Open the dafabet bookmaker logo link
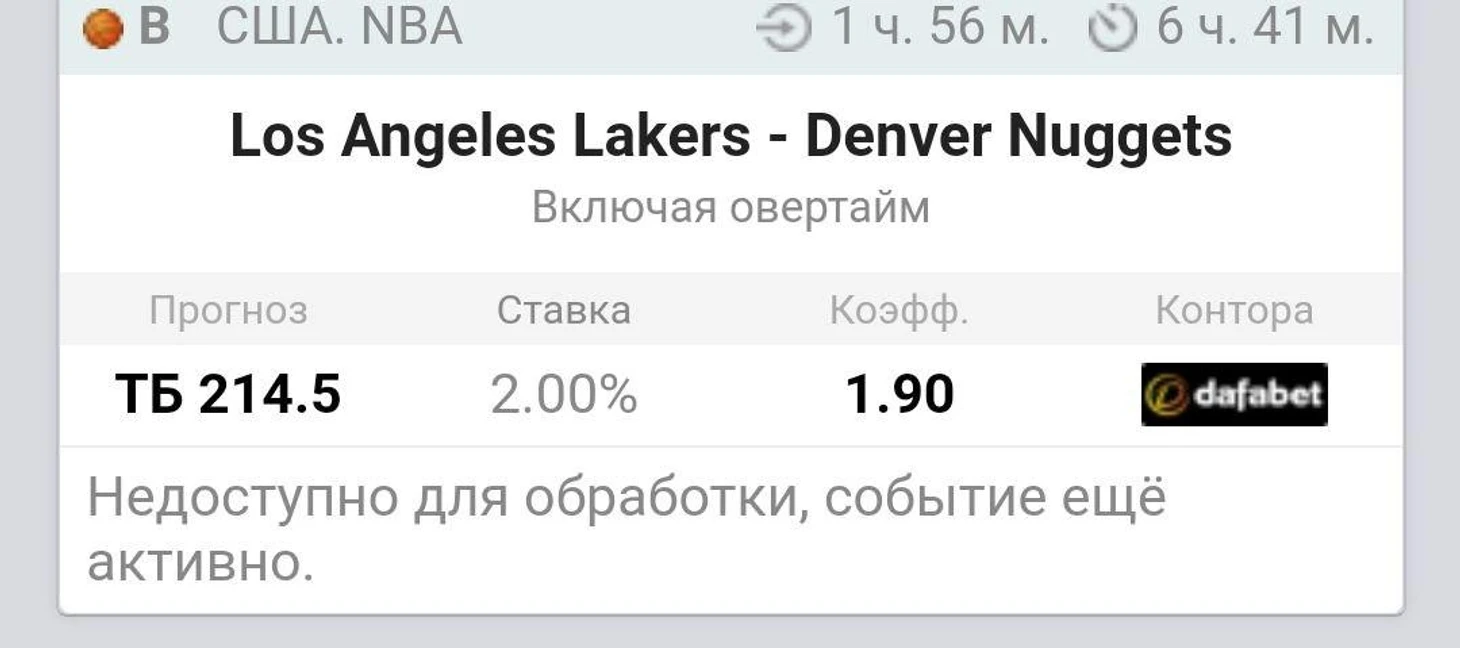Image resolution: width=1460 pixels, height=648 pixels. pyautogui.click(x=1234, y=394)
